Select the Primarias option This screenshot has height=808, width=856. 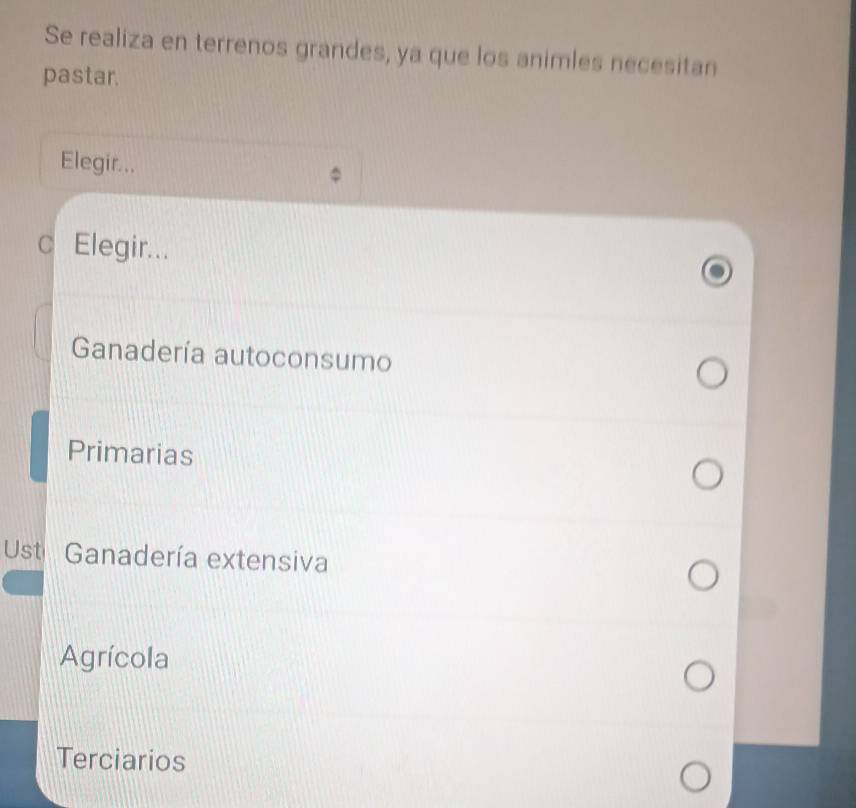706,474
